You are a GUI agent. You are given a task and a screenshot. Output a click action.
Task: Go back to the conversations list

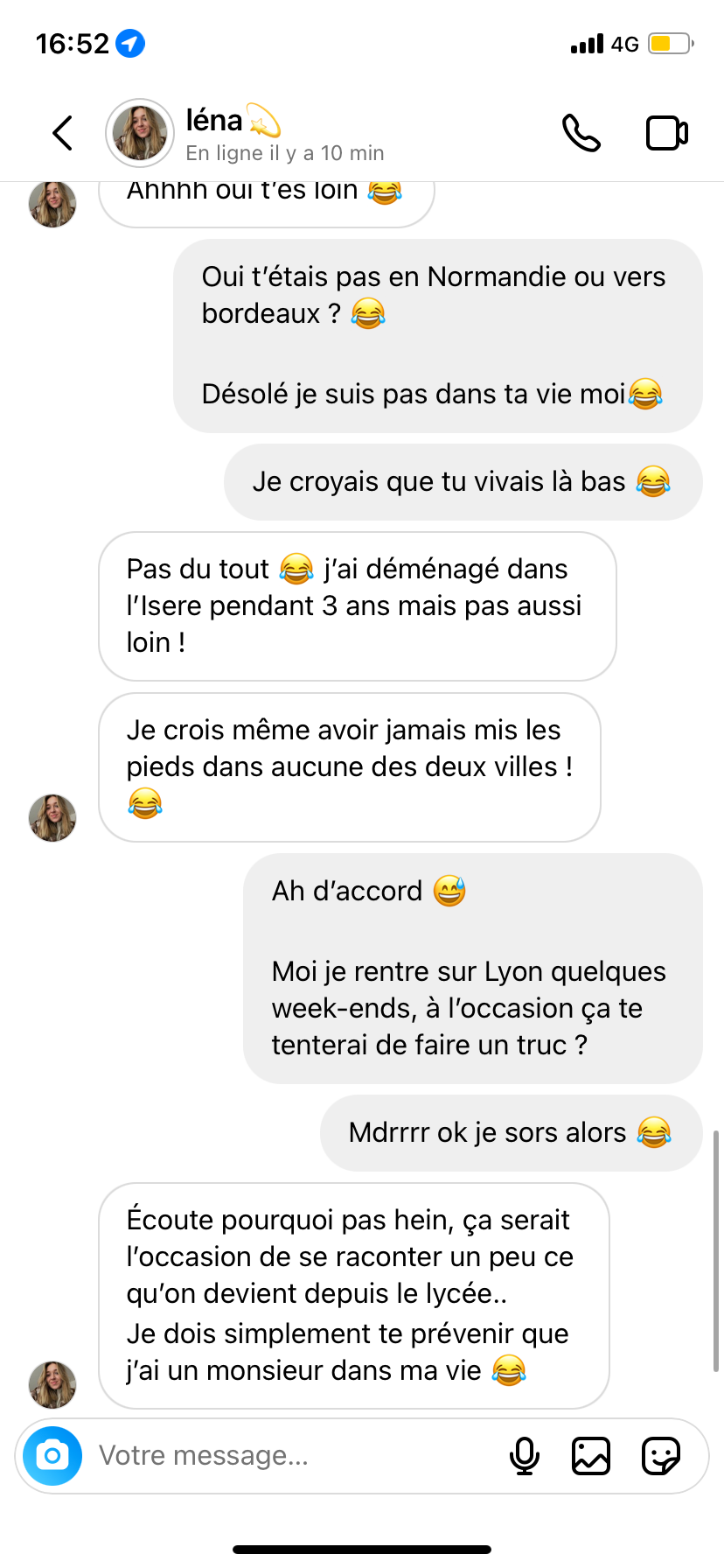point(62,133)
